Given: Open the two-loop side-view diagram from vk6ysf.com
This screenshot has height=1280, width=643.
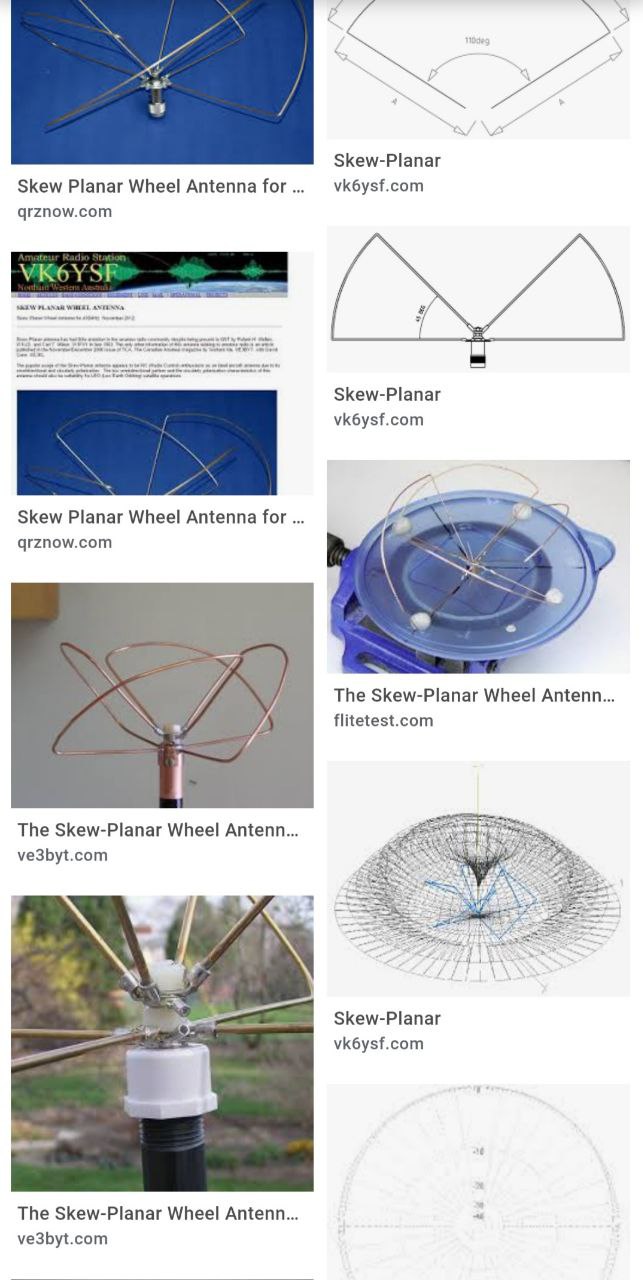Looking at the screenshot, I should pos(478,299).
